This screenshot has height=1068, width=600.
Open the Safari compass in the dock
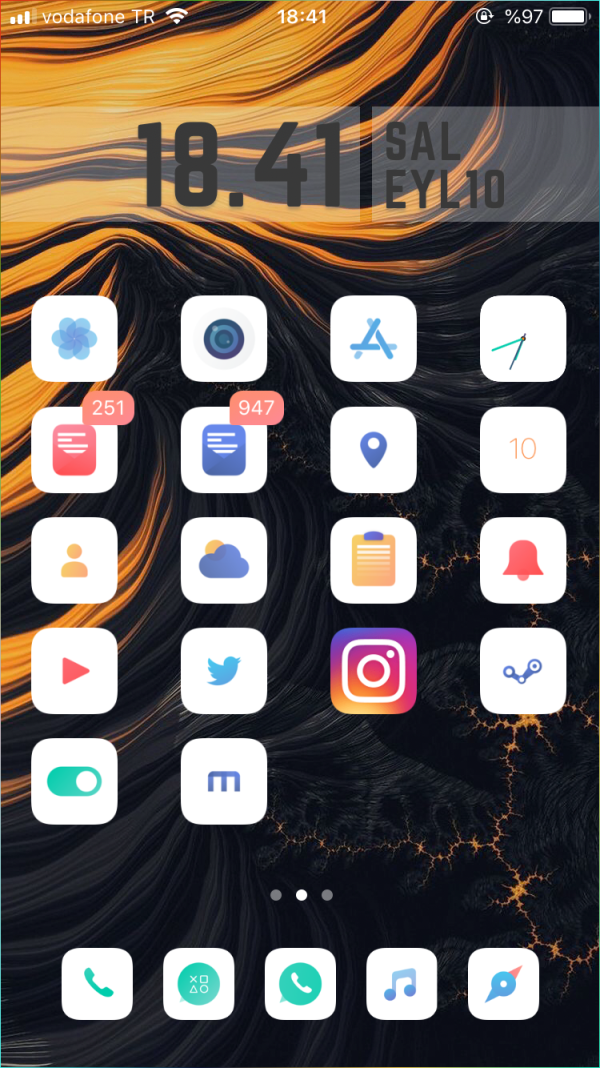(x=504, y=984)
